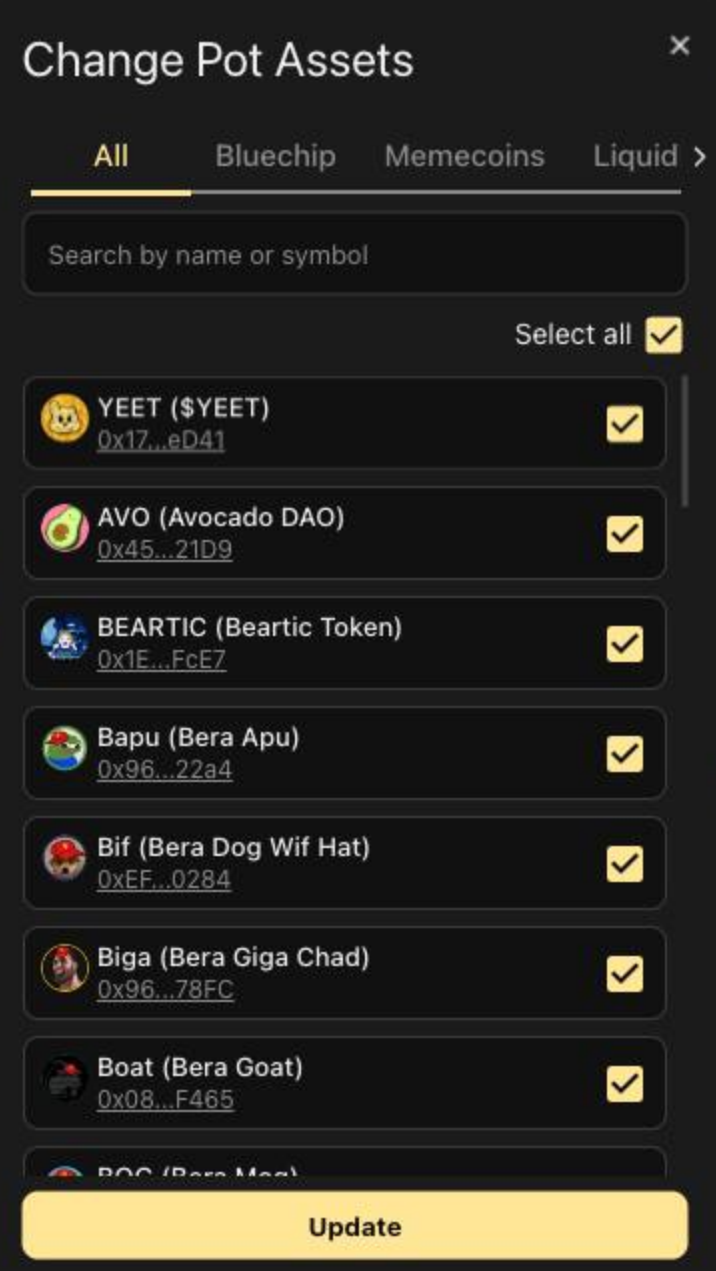Uncheck the Select all checkbox
Viewport: 716px width, 1271px height.
click(664, 335)
